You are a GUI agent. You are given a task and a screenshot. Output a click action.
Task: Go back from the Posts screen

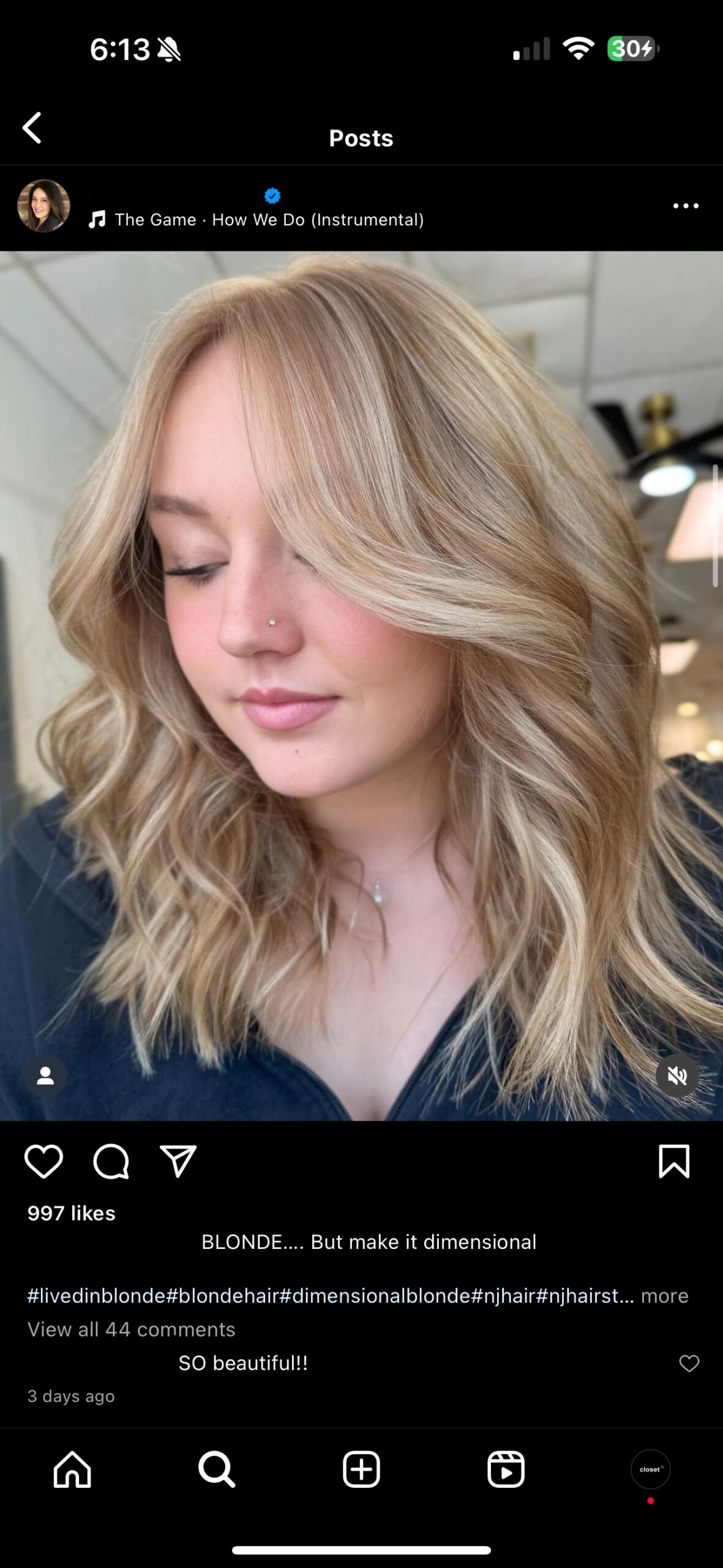coord(32,128)
